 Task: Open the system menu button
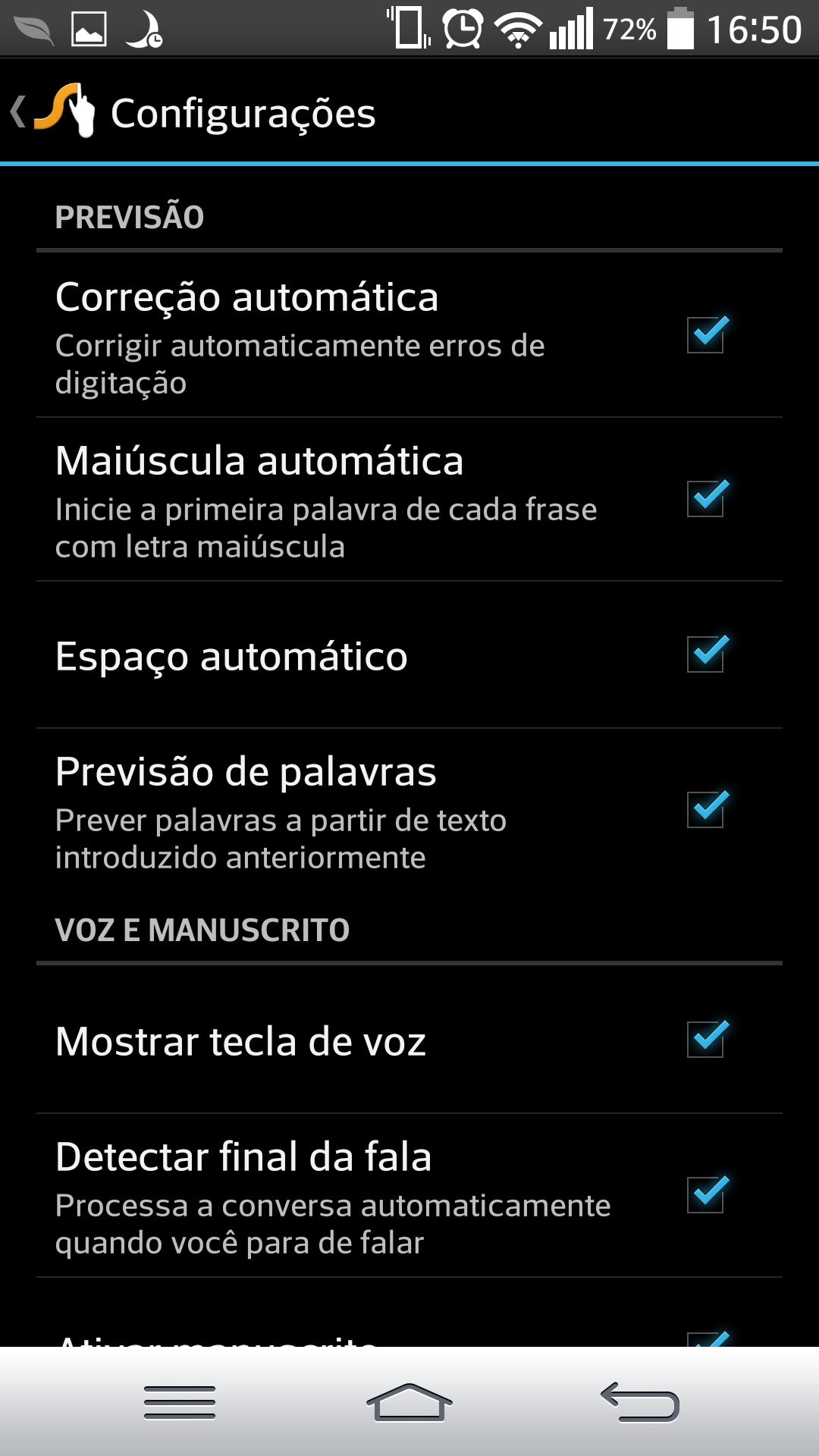click(180, 1402)
